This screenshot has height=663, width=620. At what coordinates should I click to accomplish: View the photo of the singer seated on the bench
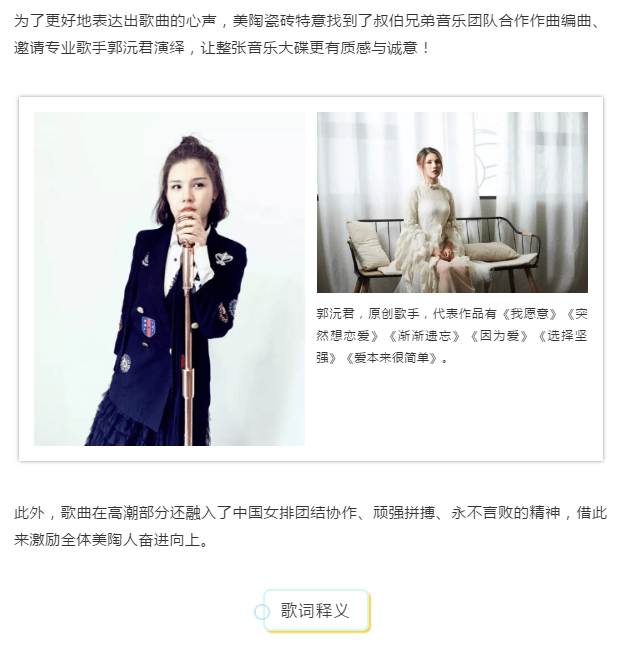(452, 202)
